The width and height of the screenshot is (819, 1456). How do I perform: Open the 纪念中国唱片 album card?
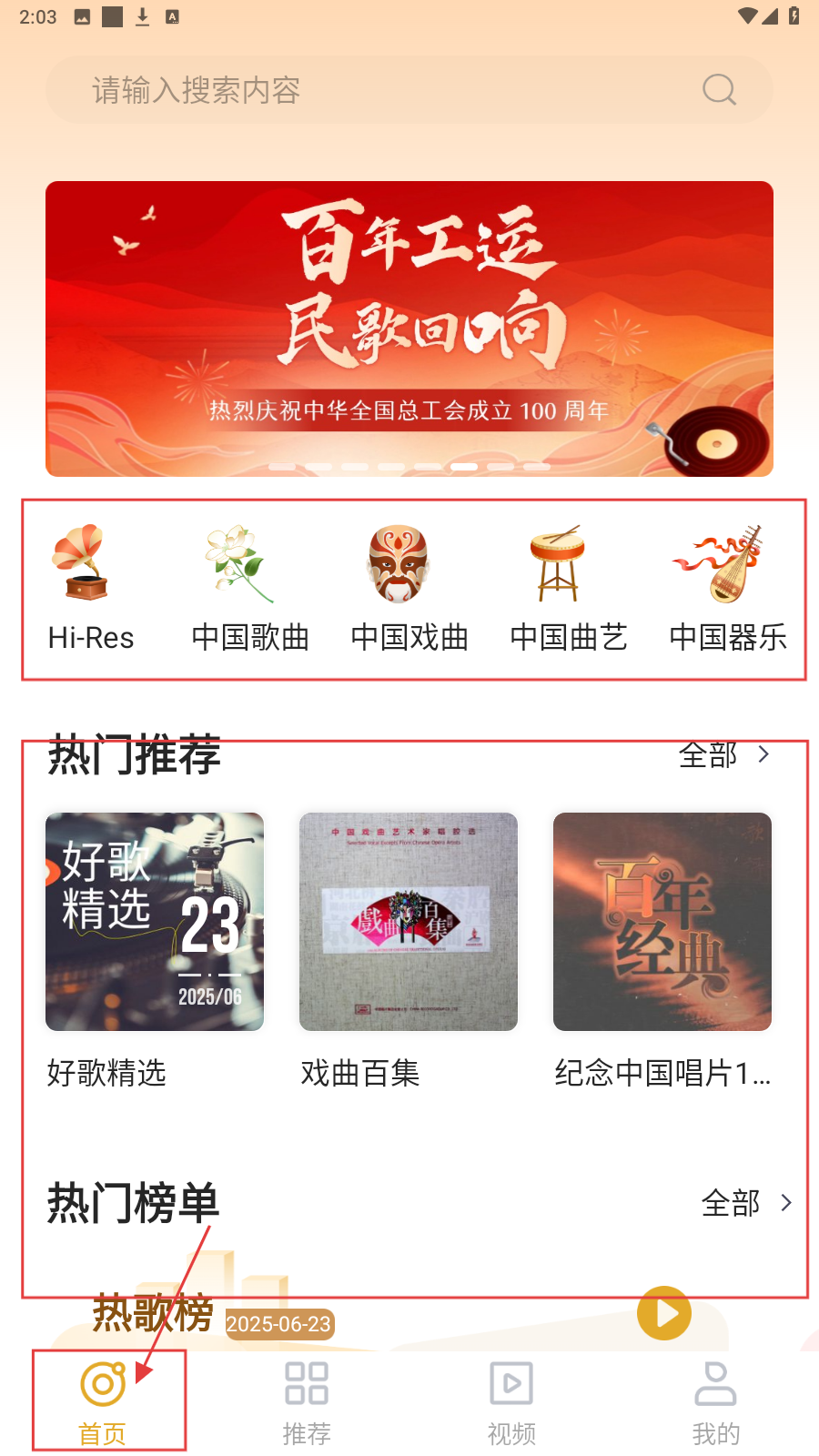(x=662, y=922)
